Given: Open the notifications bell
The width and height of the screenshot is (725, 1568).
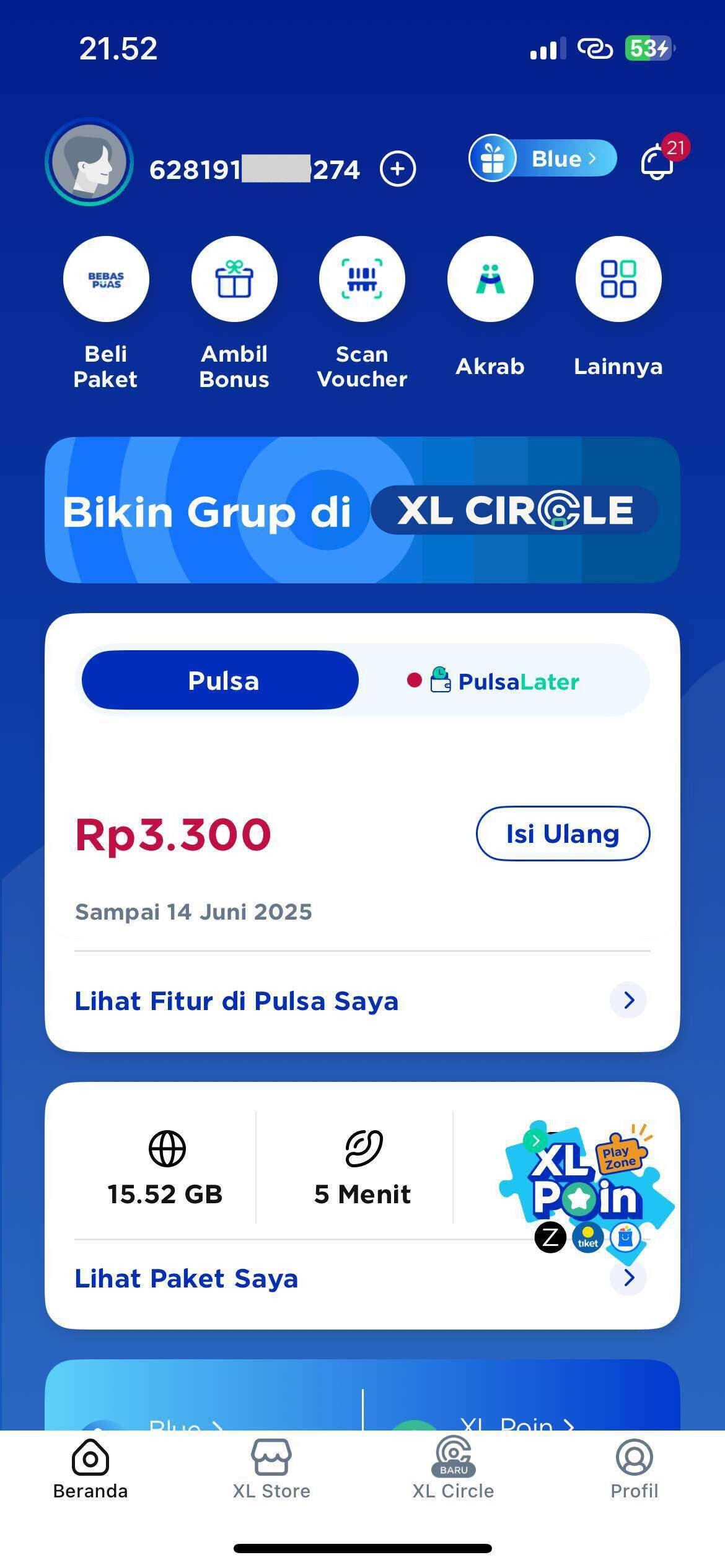Looking at the screenshot, I should click(x=659, y=160).
